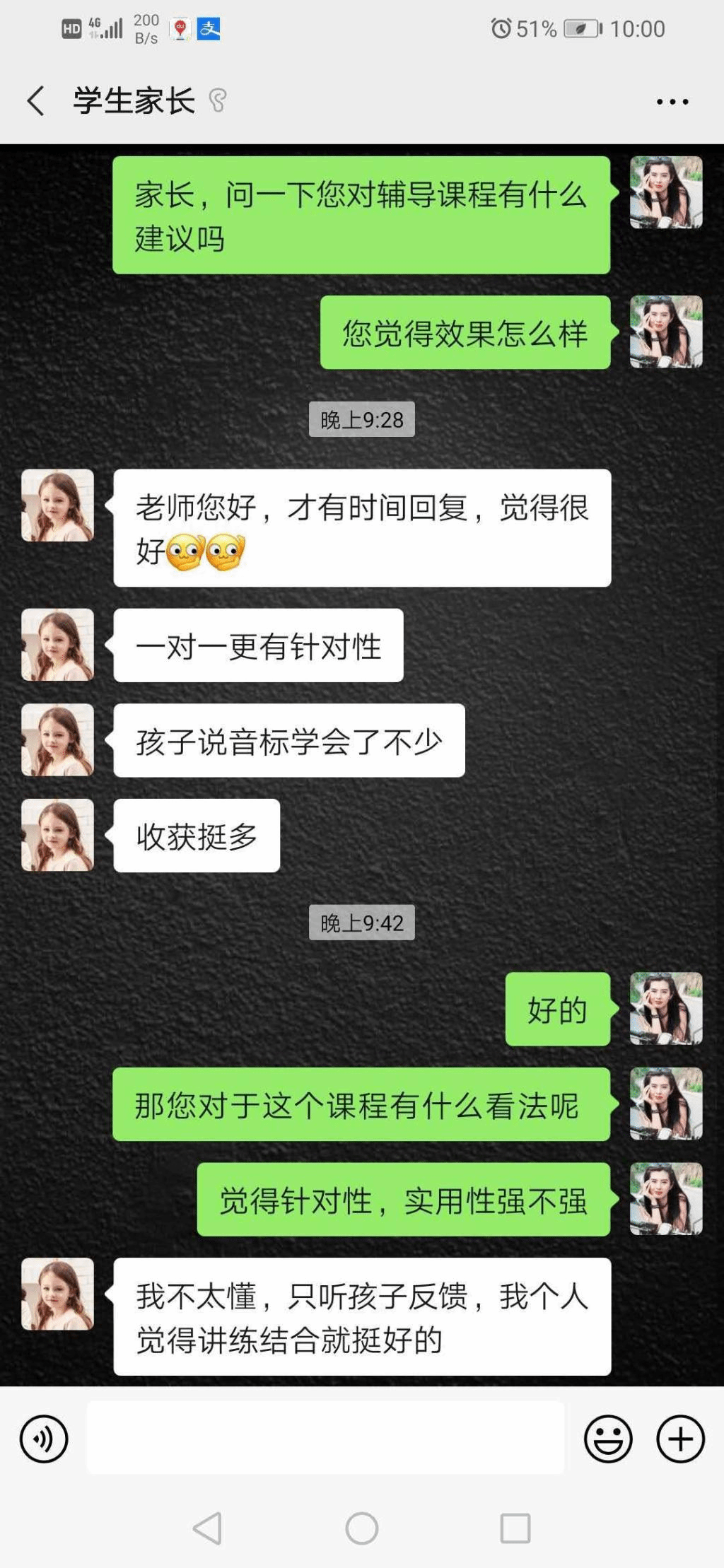
Task: Open the three-dot chat options menu
Action: pos(672,102)
